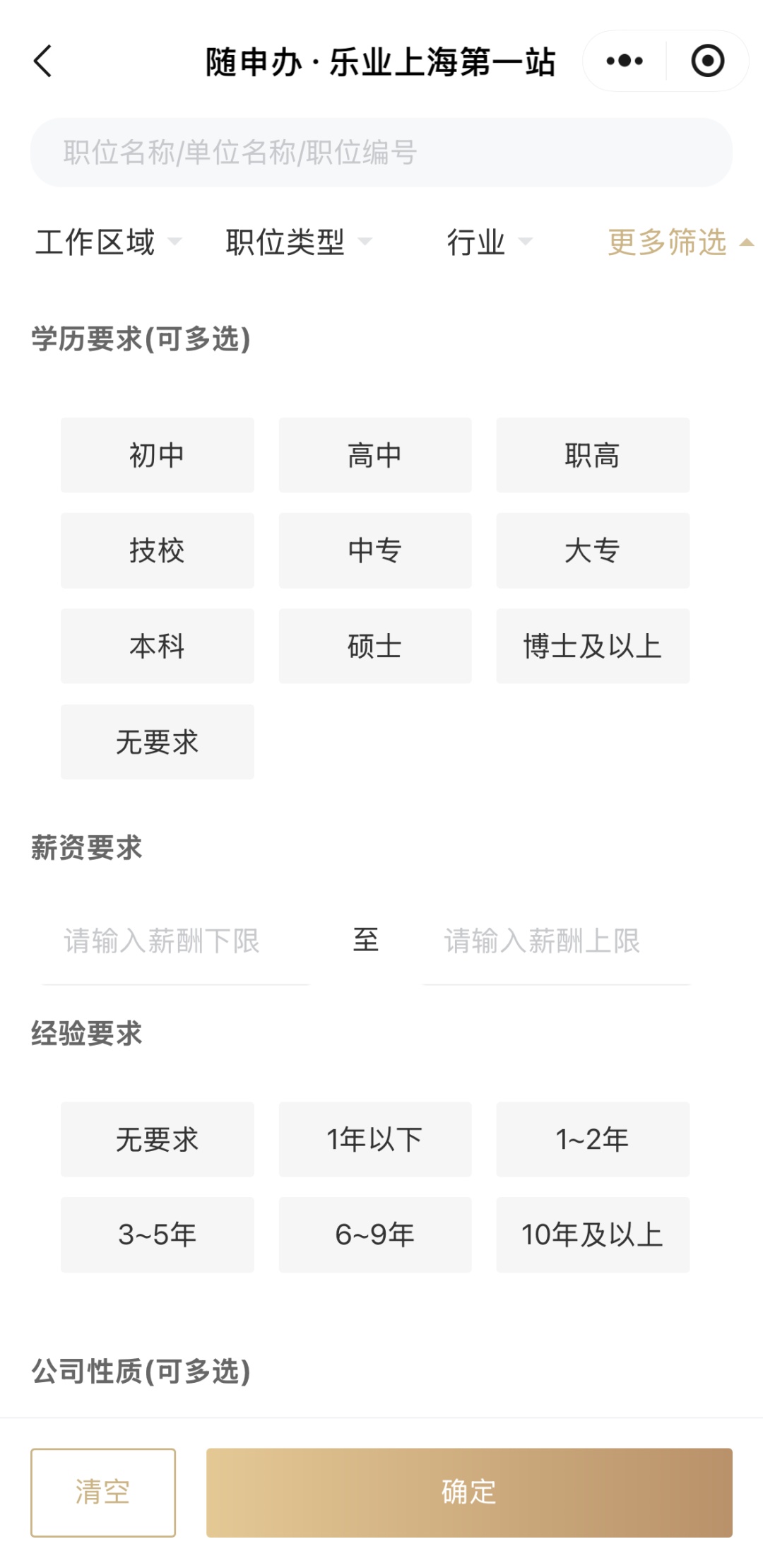Select 博士及以上 education option

click(592, 646)
